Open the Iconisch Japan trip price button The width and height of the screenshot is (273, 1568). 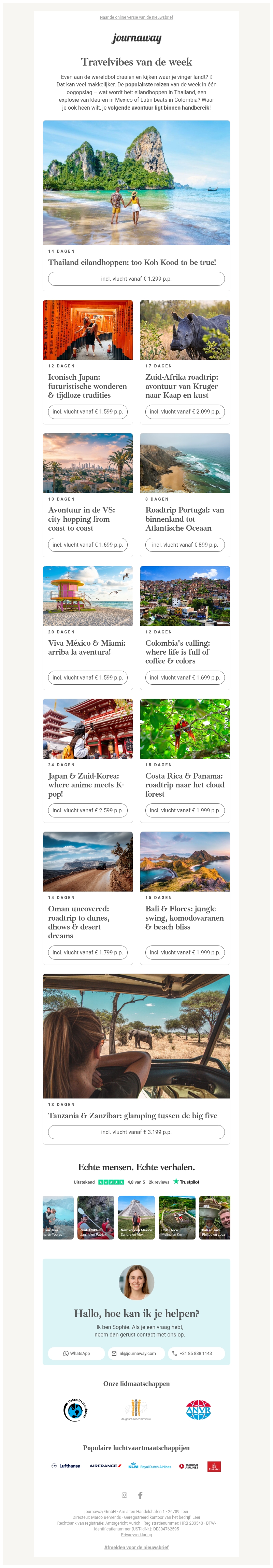coord(88,411)
